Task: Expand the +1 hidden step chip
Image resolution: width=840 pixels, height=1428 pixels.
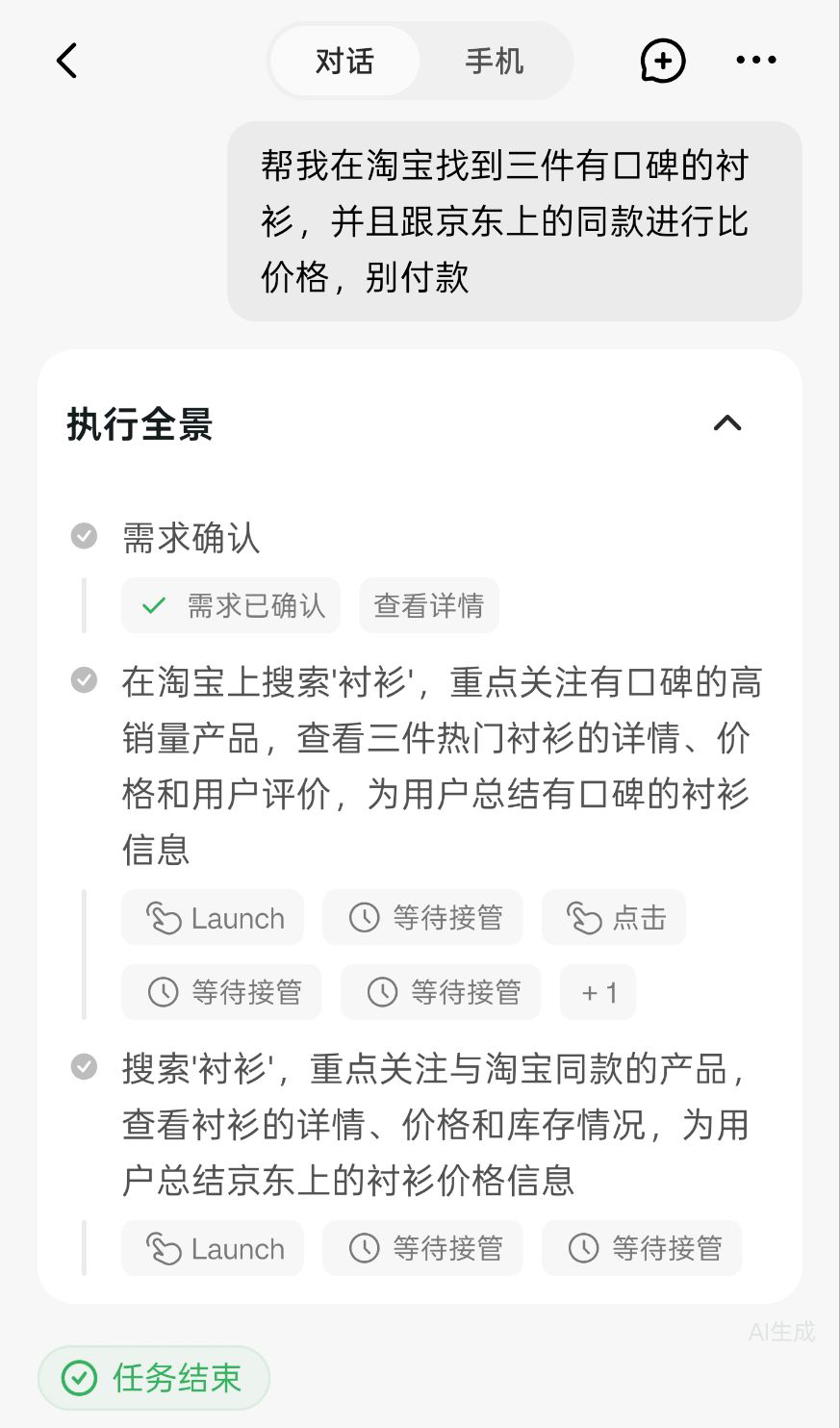Action: point(598,992)
